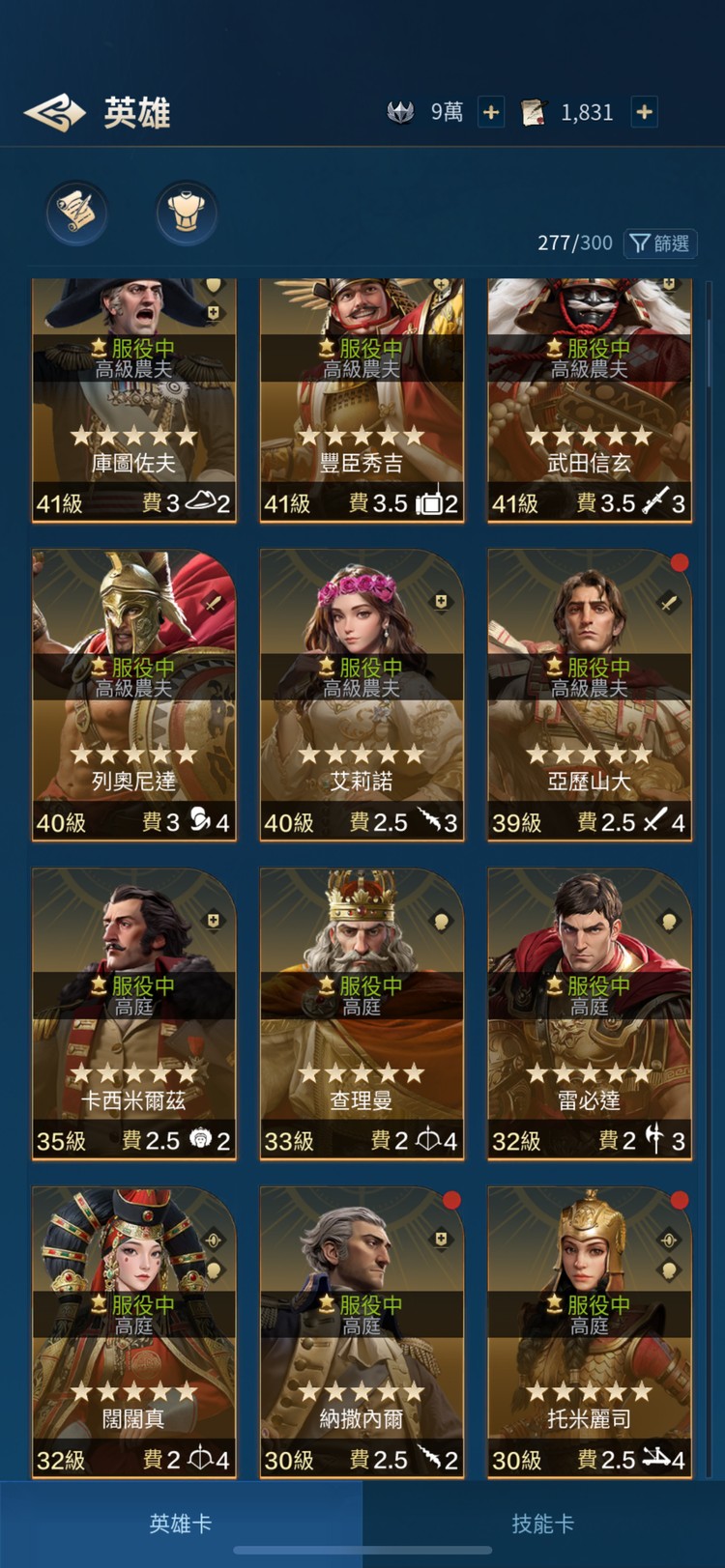725x1568 pixels.
Task: Select hero card 雷必達
Action: point(590,1014)
